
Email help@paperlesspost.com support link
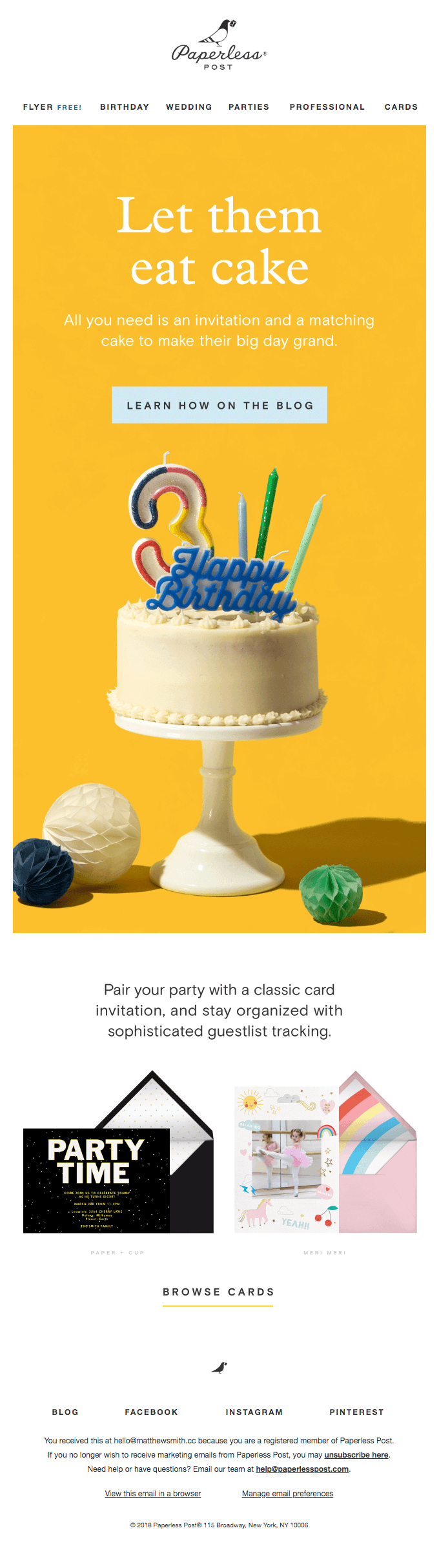click(302, 1469)
